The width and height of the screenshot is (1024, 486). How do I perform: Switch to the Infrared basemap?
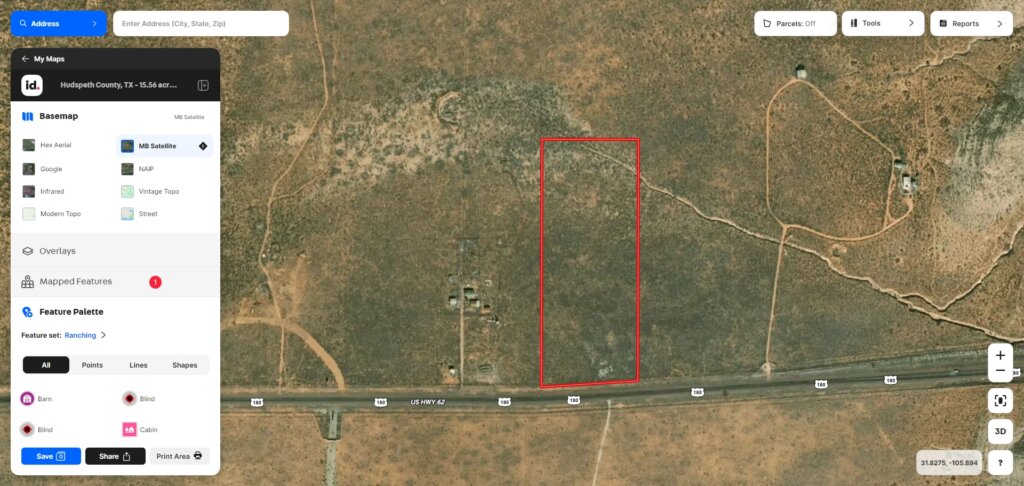[51, 191]
